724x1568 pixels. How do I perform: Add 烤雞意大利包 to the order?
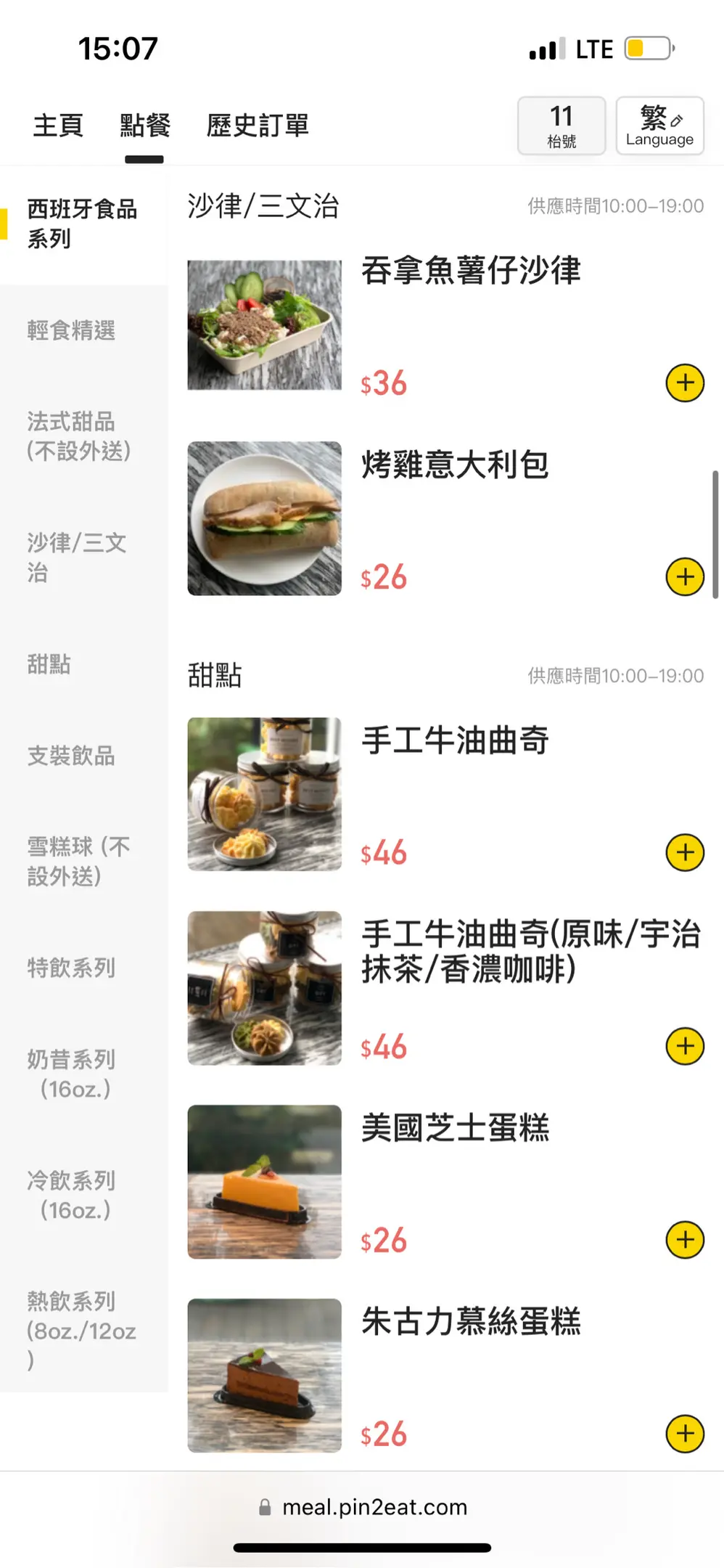click(x=685, y=577)
